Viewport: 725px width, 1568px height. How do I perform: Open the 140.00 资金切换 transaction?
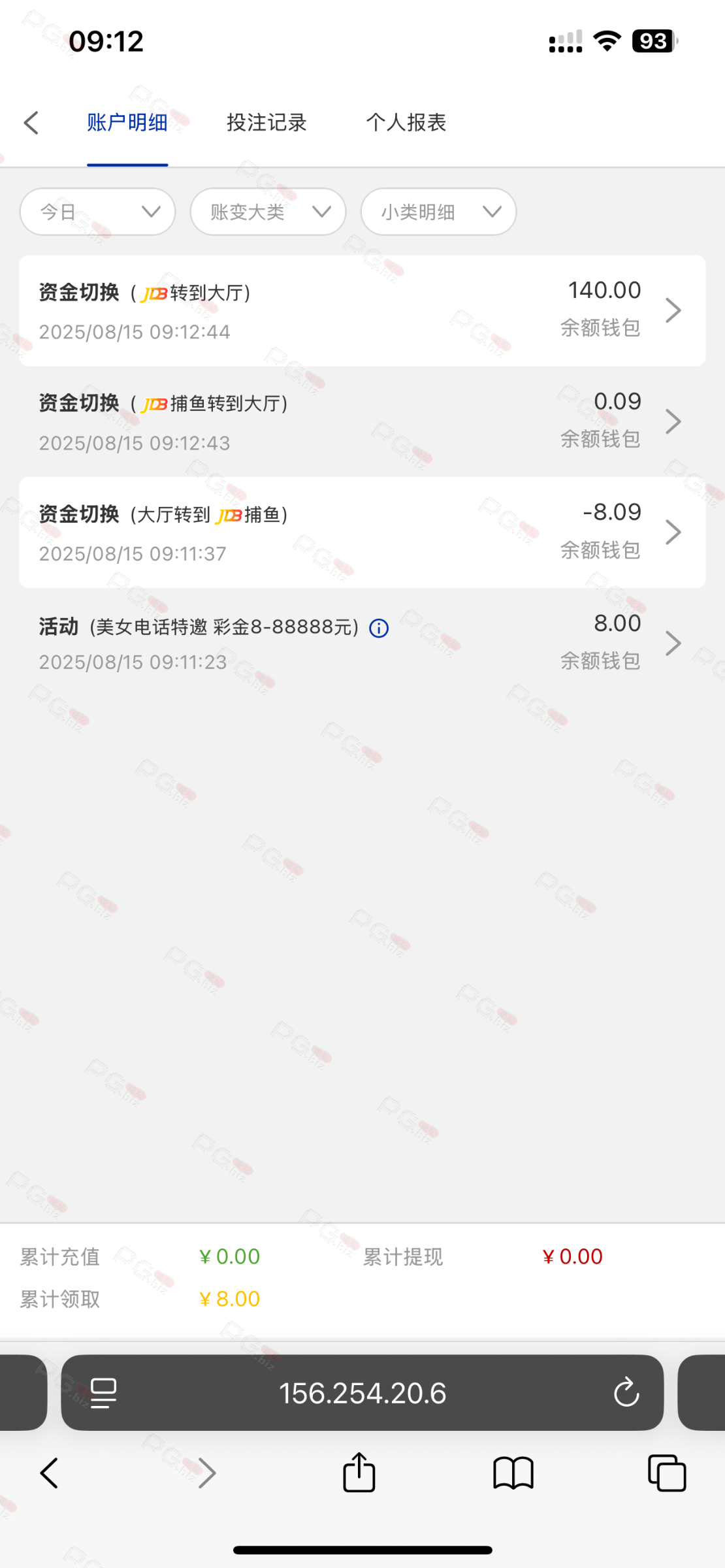point(362,310)
